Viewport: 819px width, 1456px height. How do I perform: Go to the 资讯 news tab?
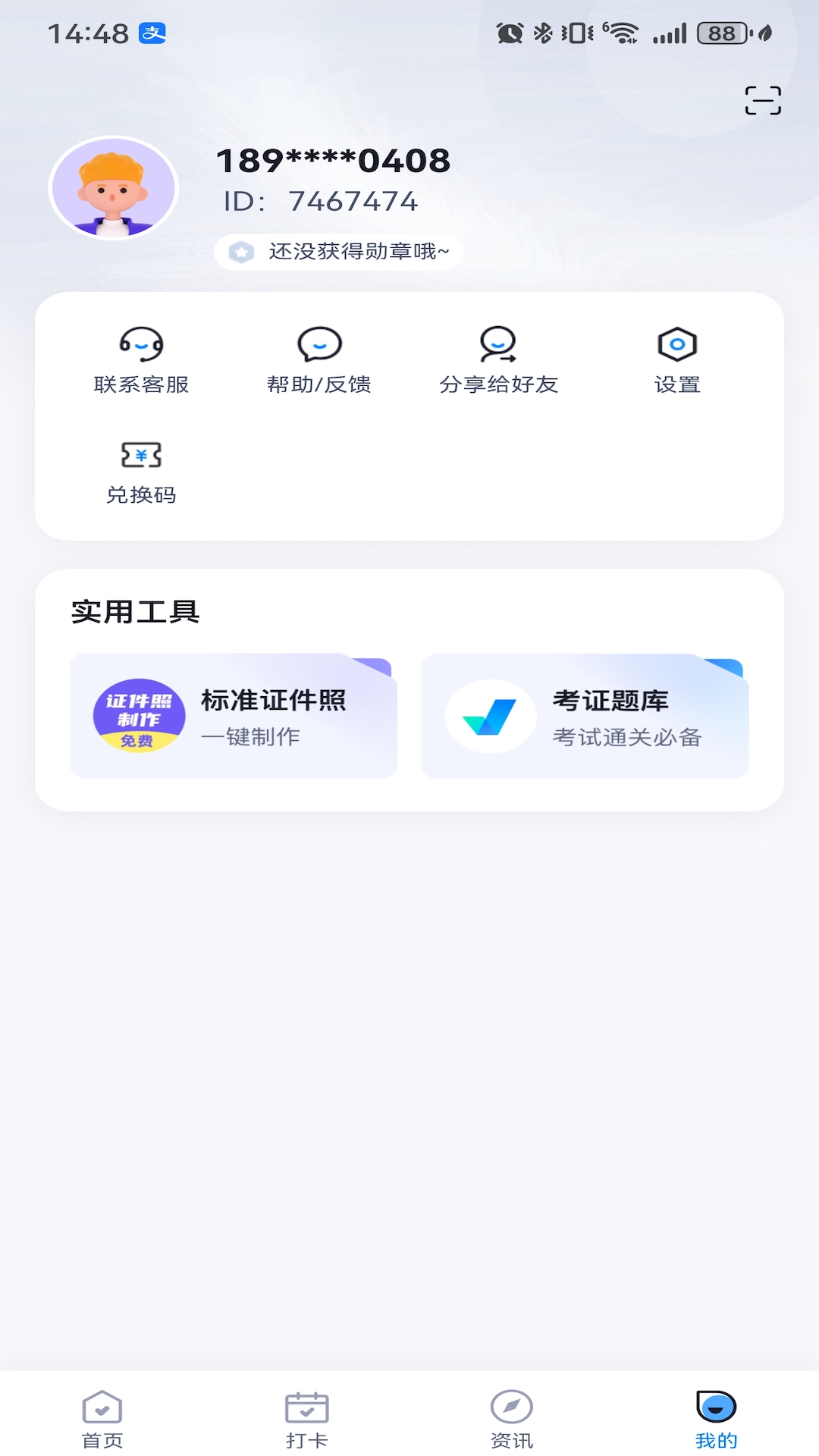(512, 1418)
